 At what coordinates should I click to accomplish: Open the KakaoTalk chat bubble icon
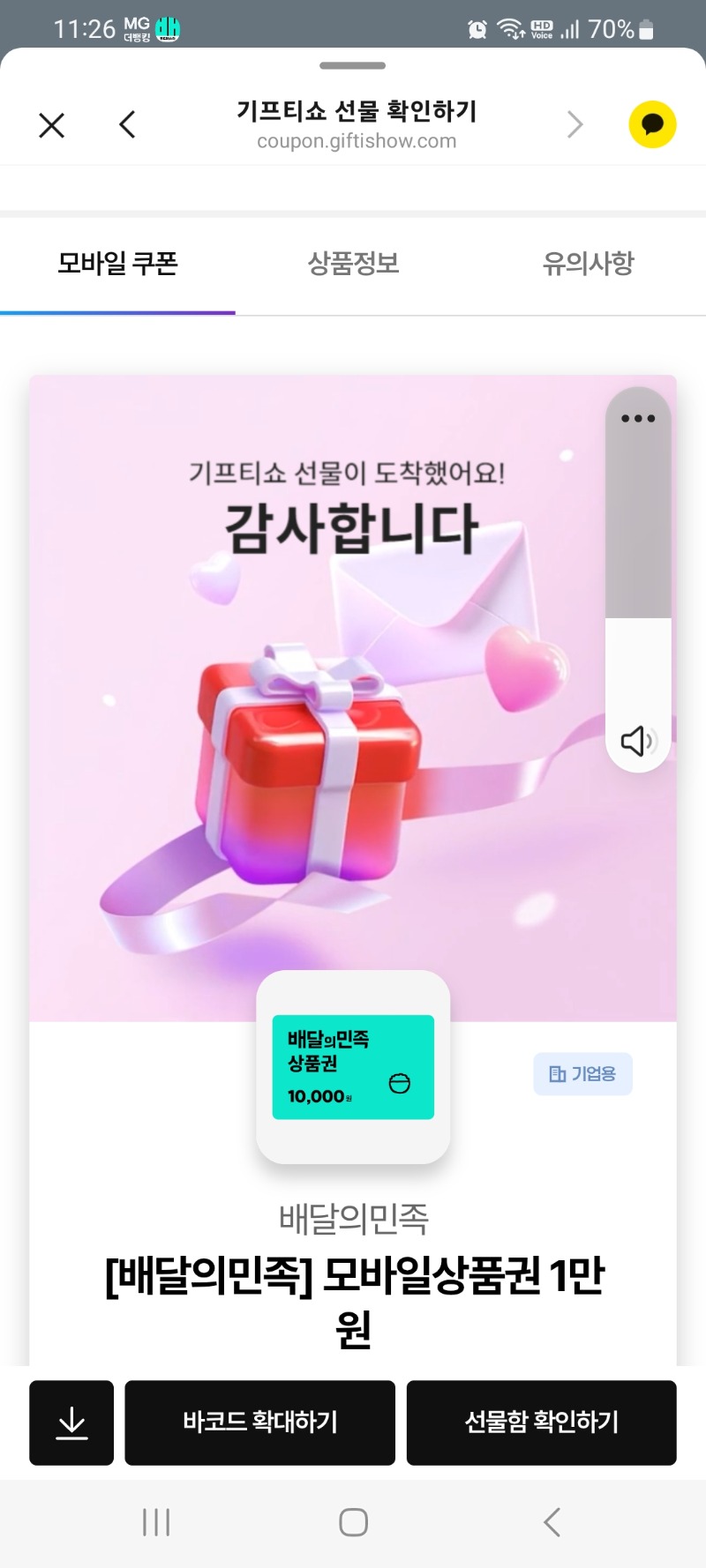point(652,124)
